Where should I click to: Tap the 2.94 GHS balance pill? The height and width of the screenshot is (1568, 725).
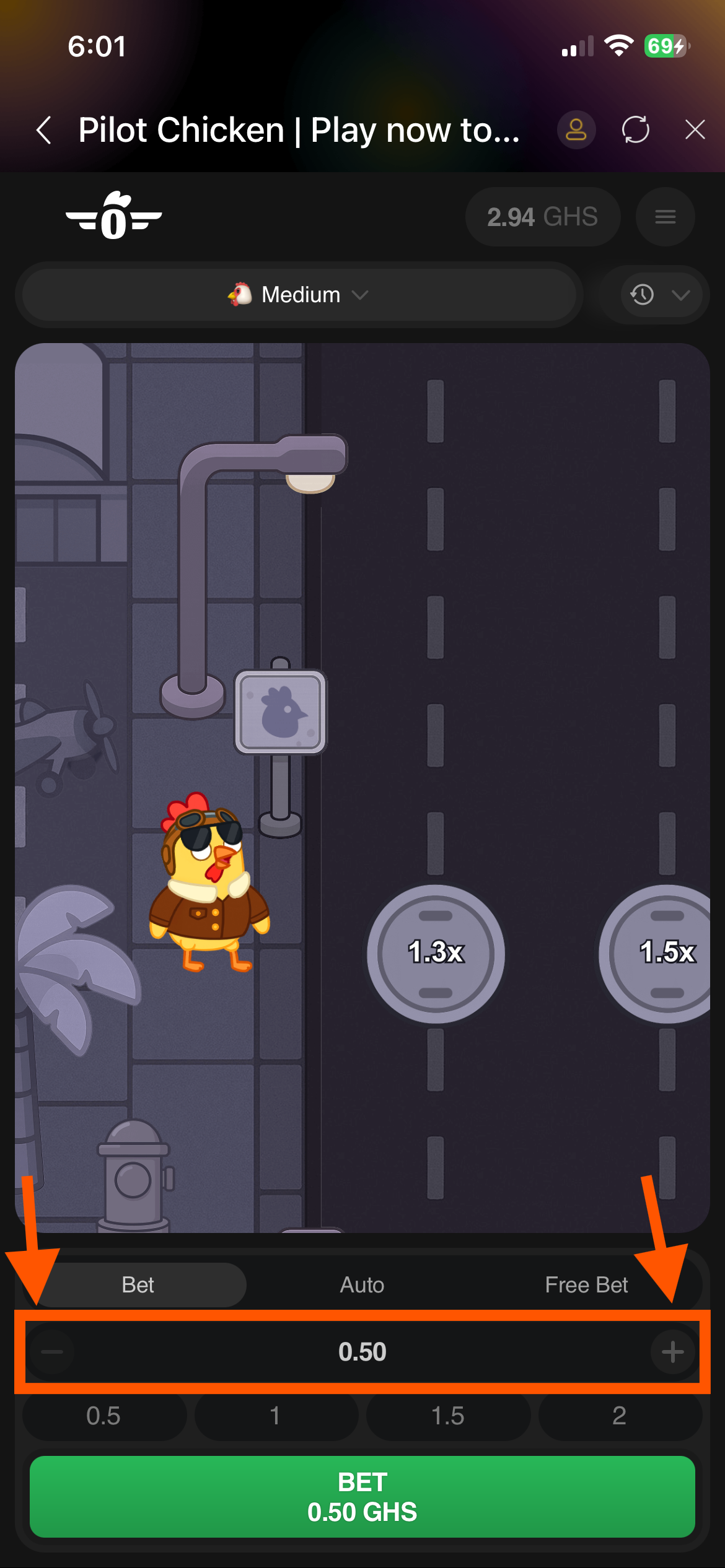[x=542, y=217]
